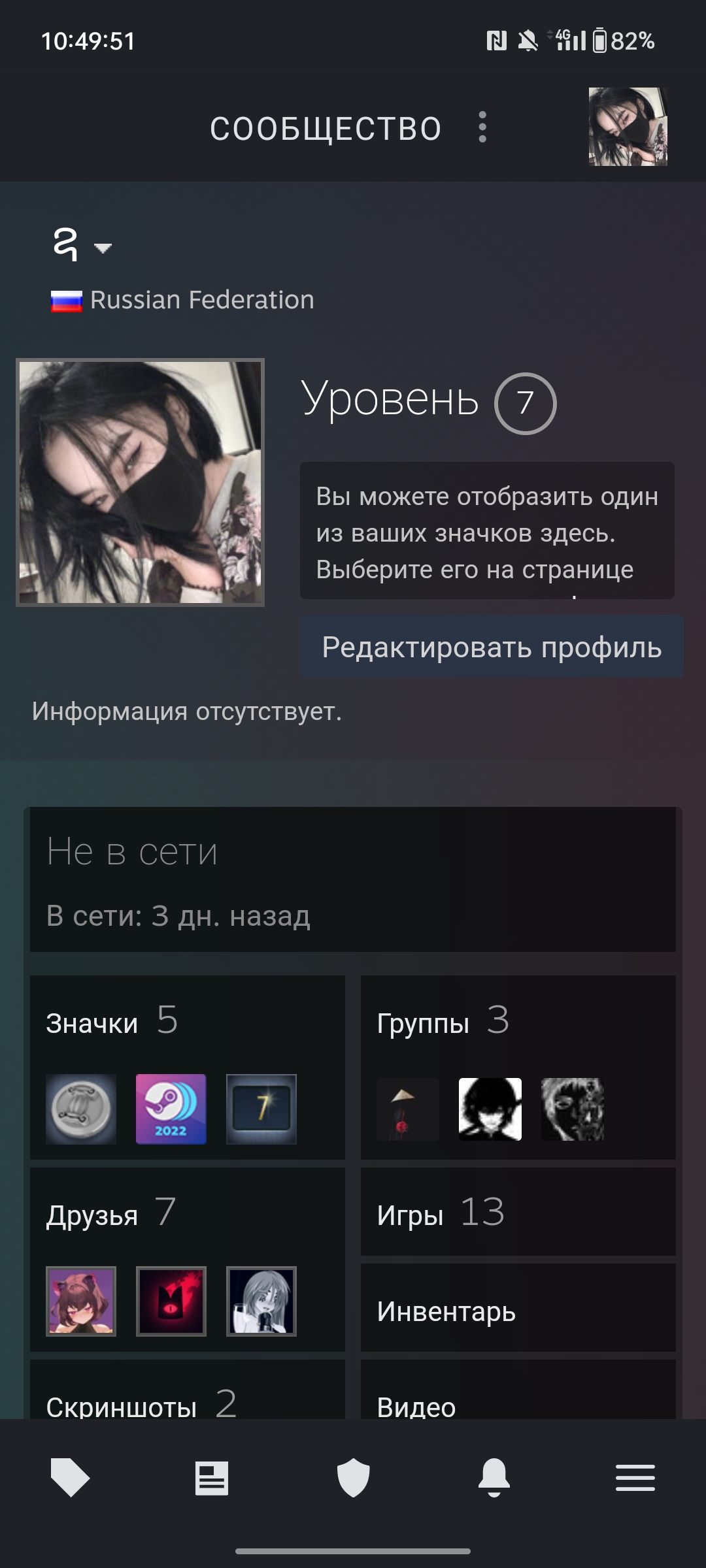Open the Видео section
The height and width of the screenshot is (1568, 706).
518,1390
